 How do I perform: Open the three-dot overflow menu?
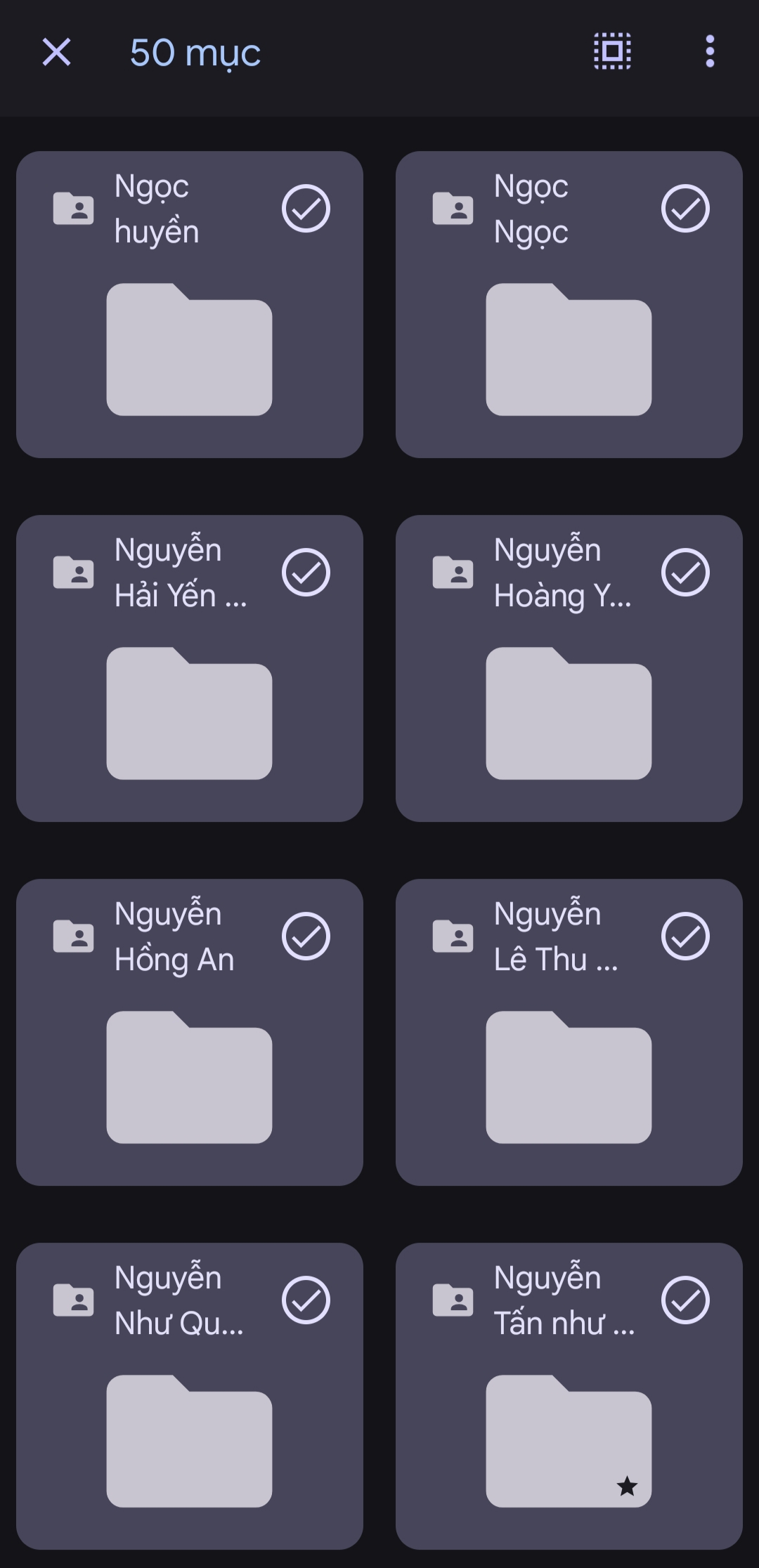tap(710, 51)
